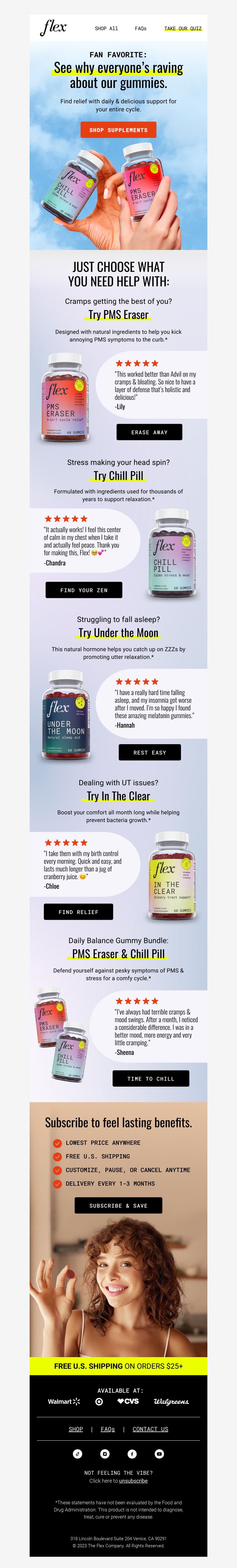237x1568 pixels.
Task: Visit Flex's YouTube channel
Action: pyautogui.click(x=159, y=1454)
